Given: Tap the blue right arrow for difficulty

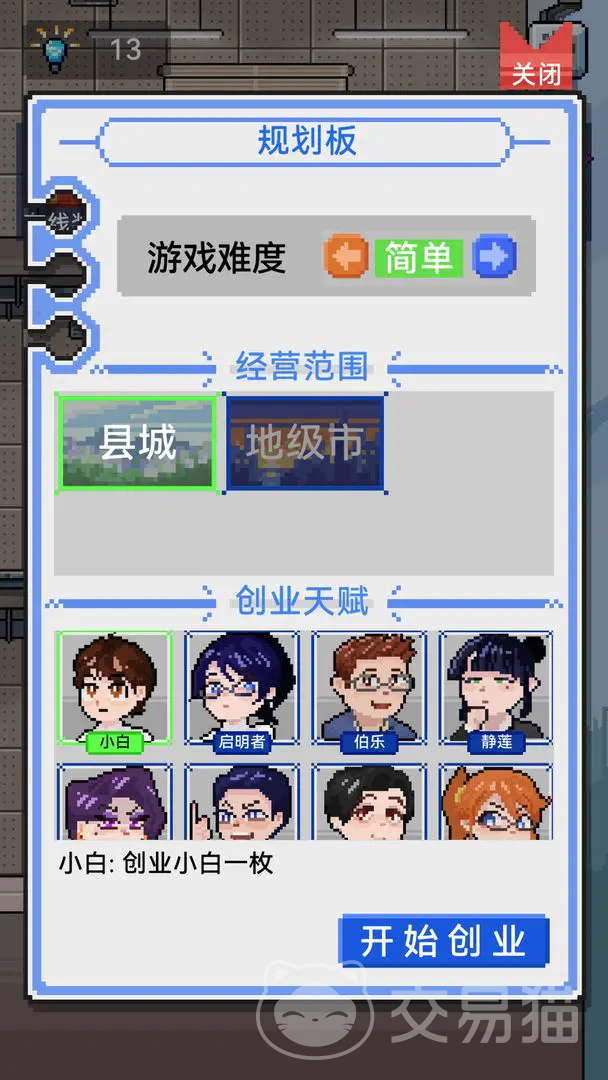Looking at the screenshot, I should pyautogui.click(x=494, y=256).
